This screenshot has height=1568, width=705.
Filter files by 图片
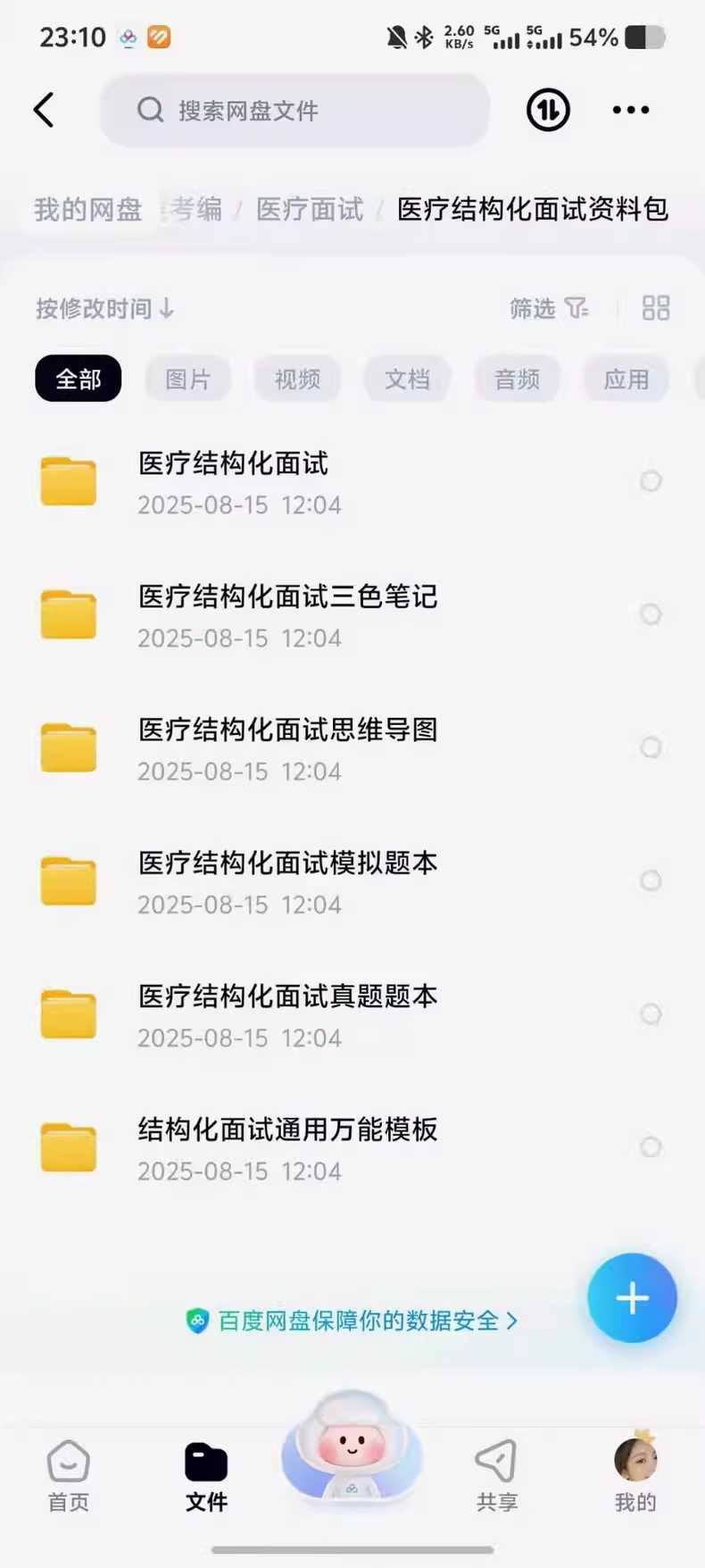coord(187,379)
